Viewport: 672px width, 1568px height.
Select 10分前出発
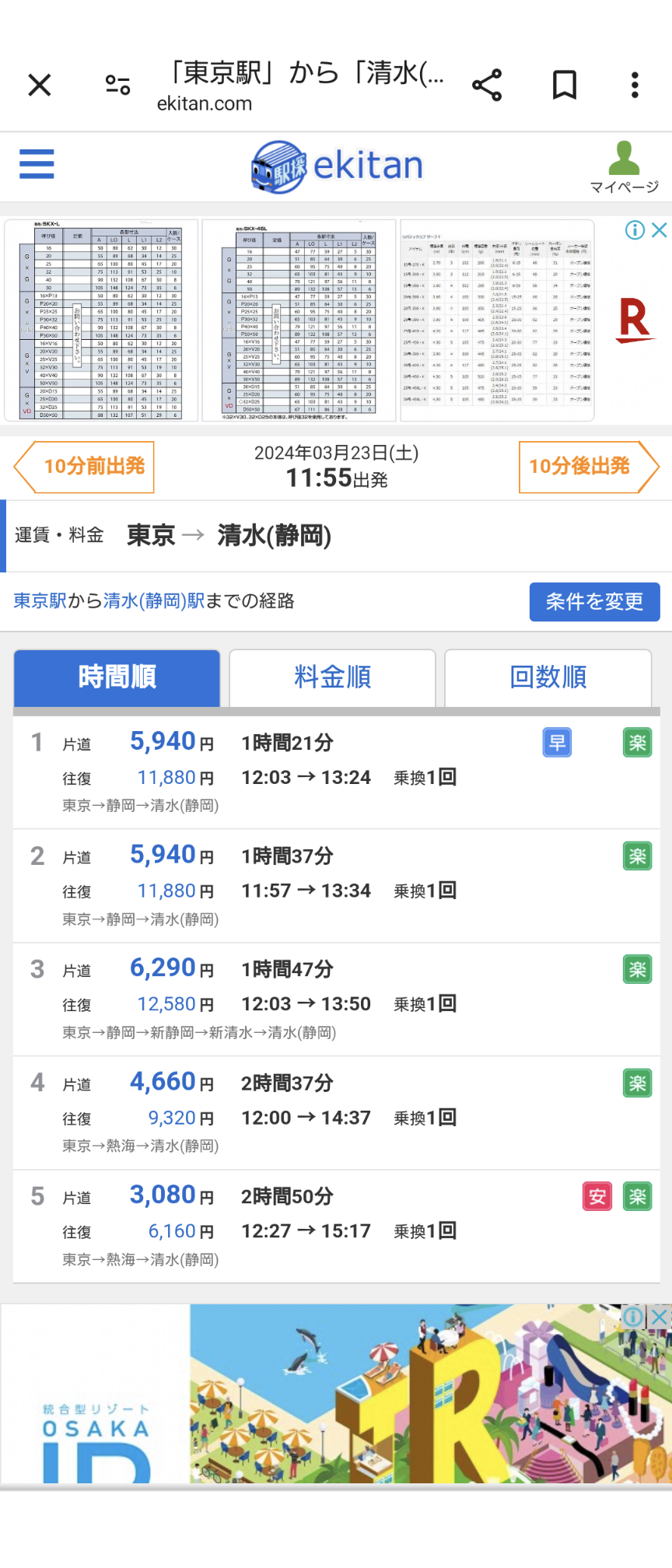(x=84, y=467)
